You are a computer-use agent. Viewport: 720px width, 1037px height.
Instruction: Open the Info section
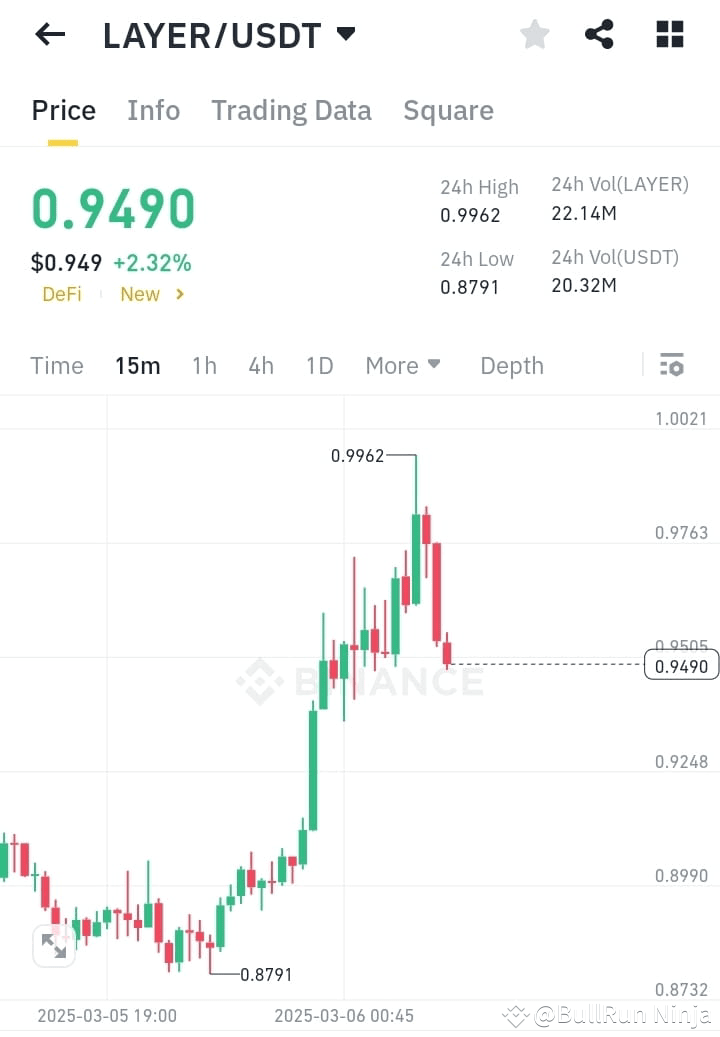pyautogui.click(x=153, y=110)
